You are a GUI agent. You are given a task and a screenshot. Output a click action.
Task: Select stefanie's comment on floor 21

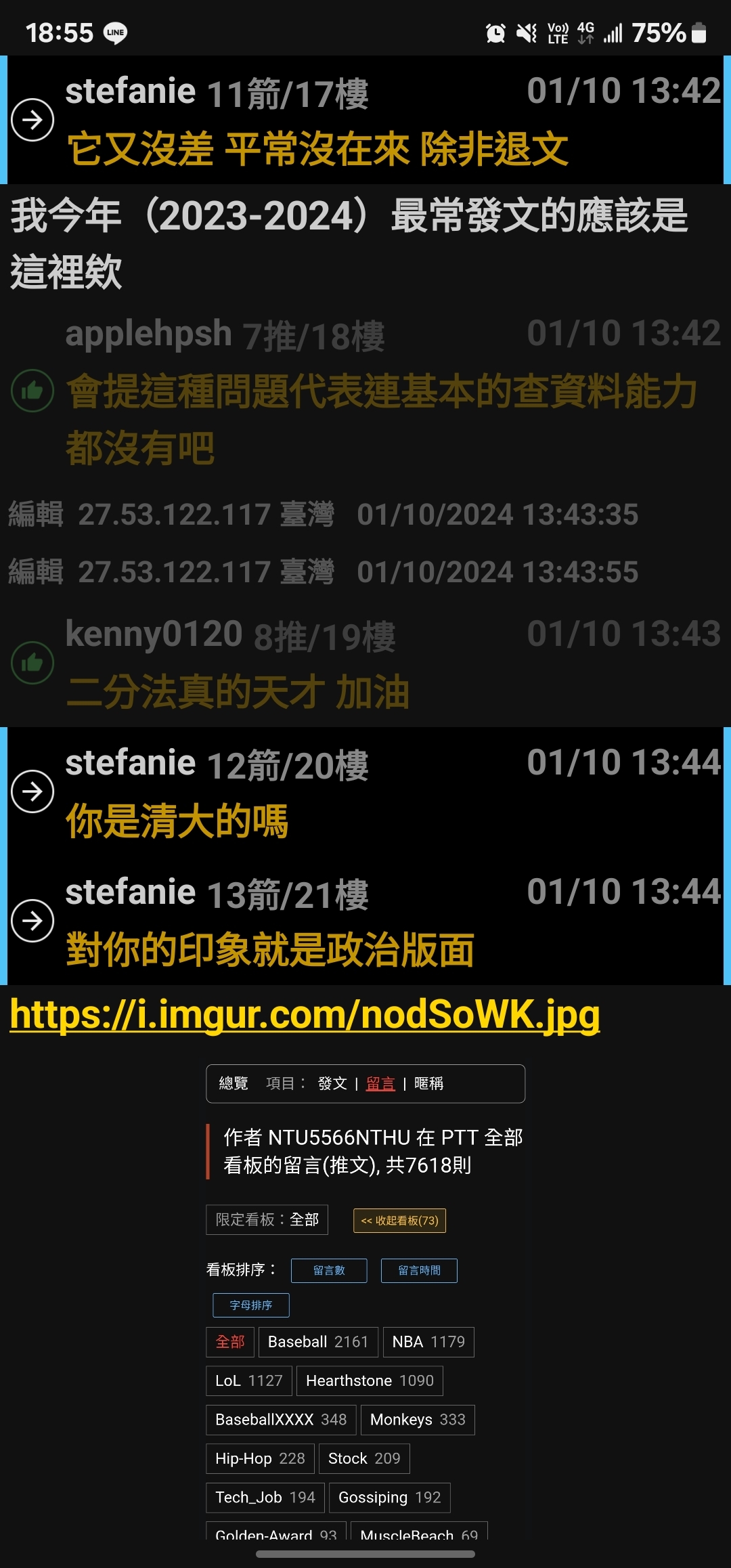(365, 921)
